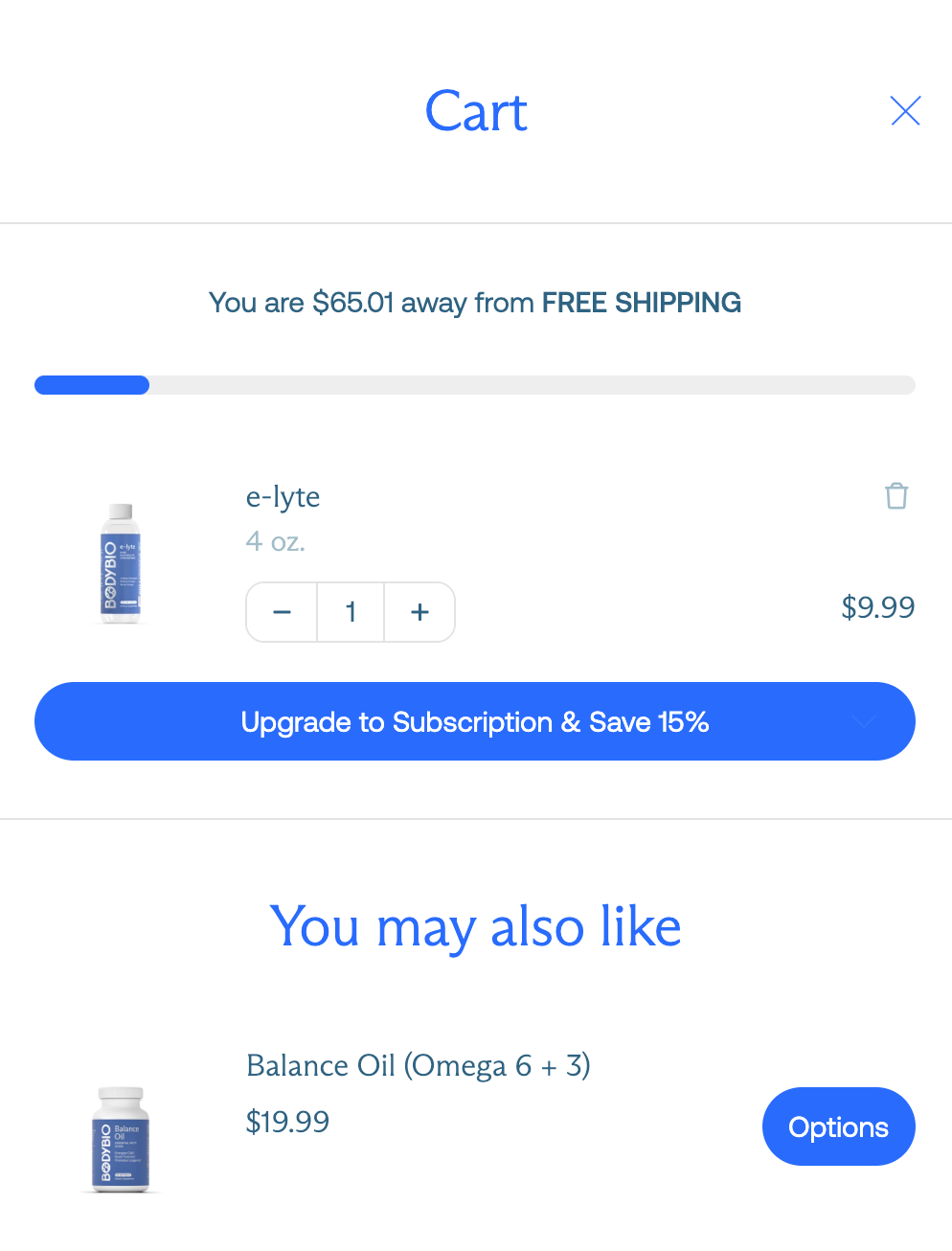Decrease e-lyte quantity by one

pos(282,612)
